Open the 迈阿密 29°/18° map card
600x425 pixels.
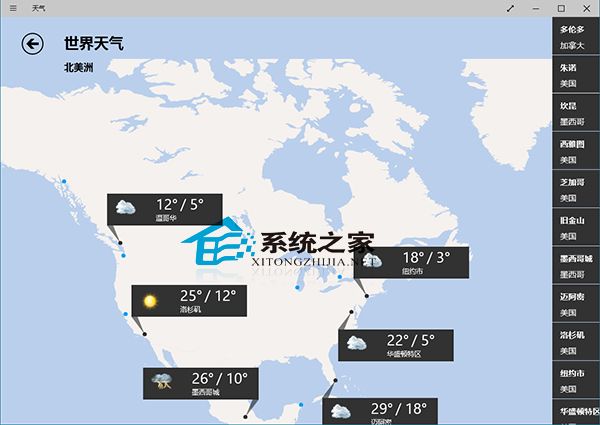tap(378, 411)
